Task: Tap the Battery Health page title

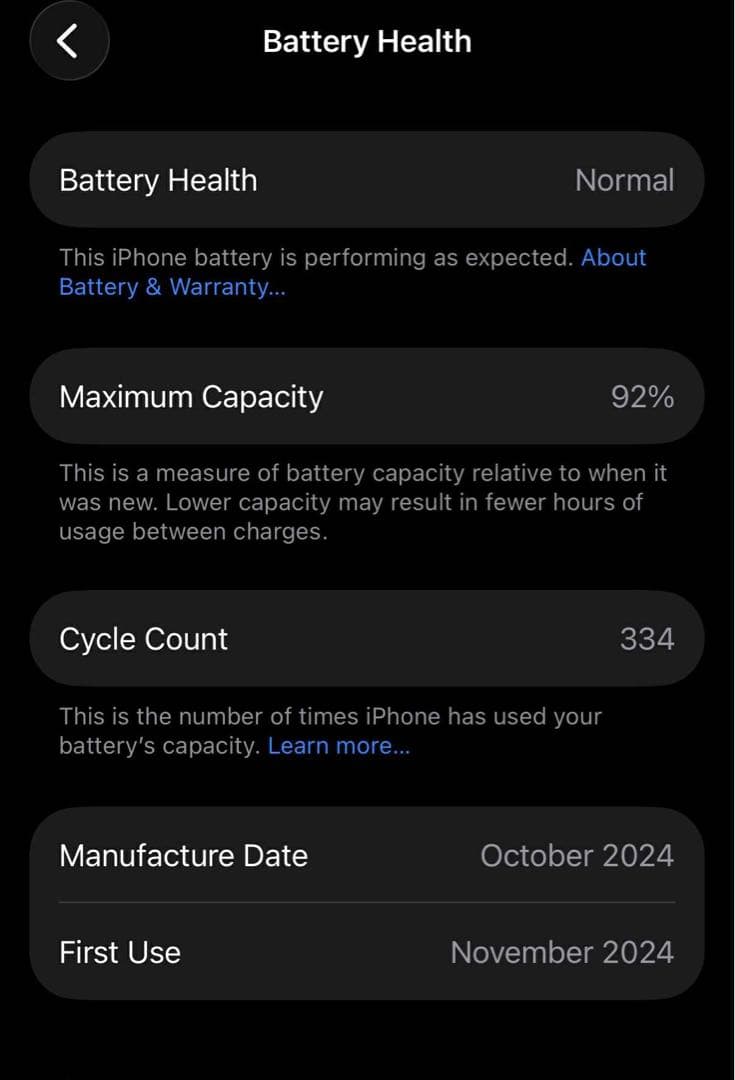Action: click(367, 41)
